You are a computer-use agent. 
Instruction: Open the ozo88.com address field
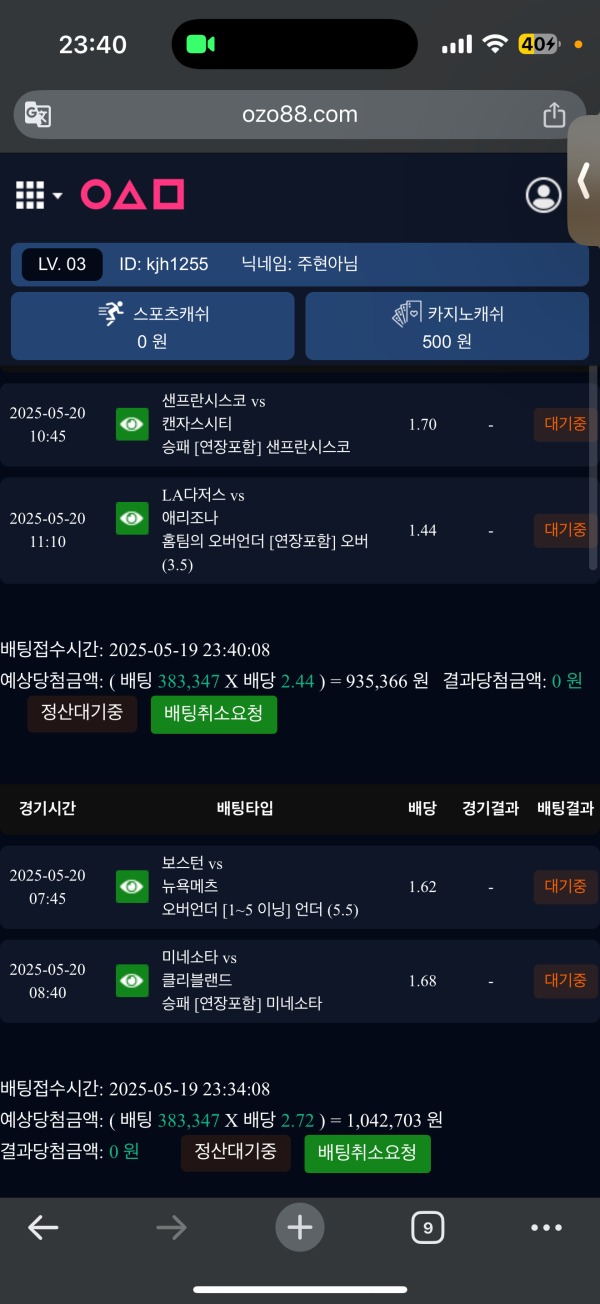(x=299, y=115)
